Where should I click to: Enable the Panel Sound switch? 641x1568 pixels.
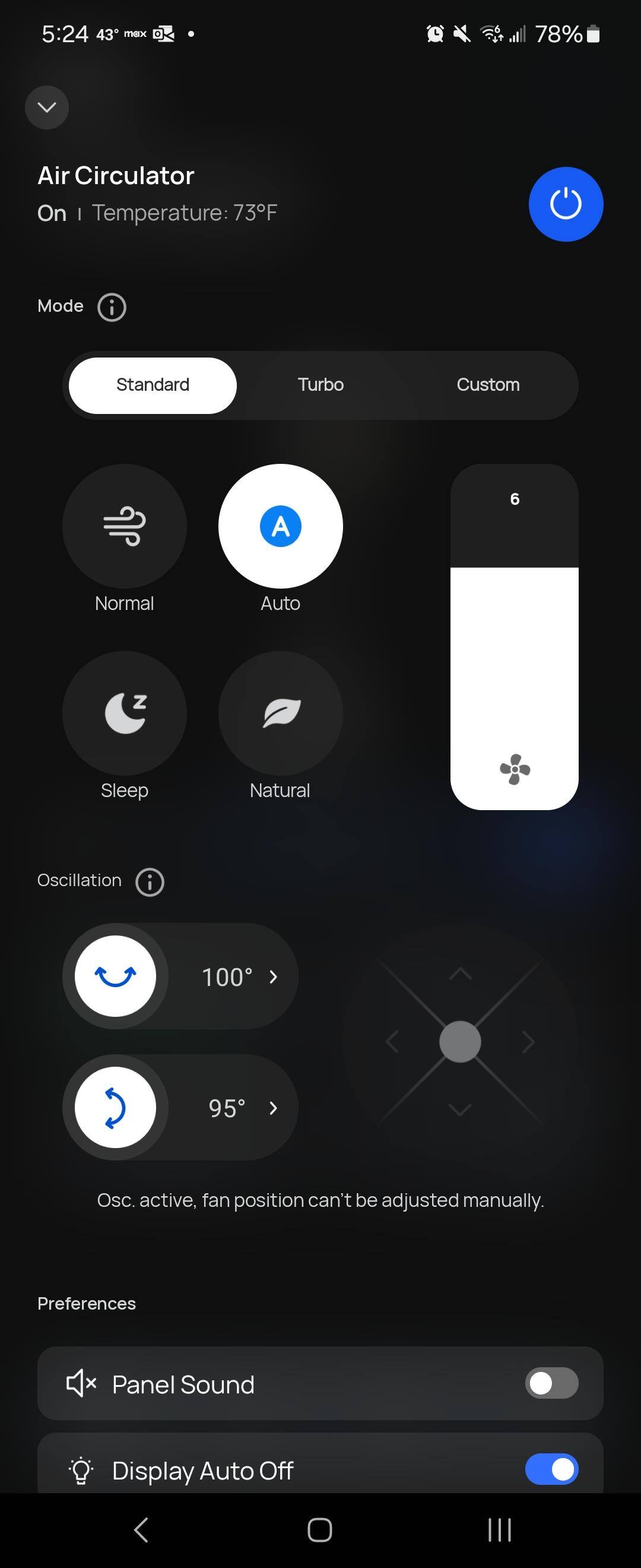(x=551, y=1383)
